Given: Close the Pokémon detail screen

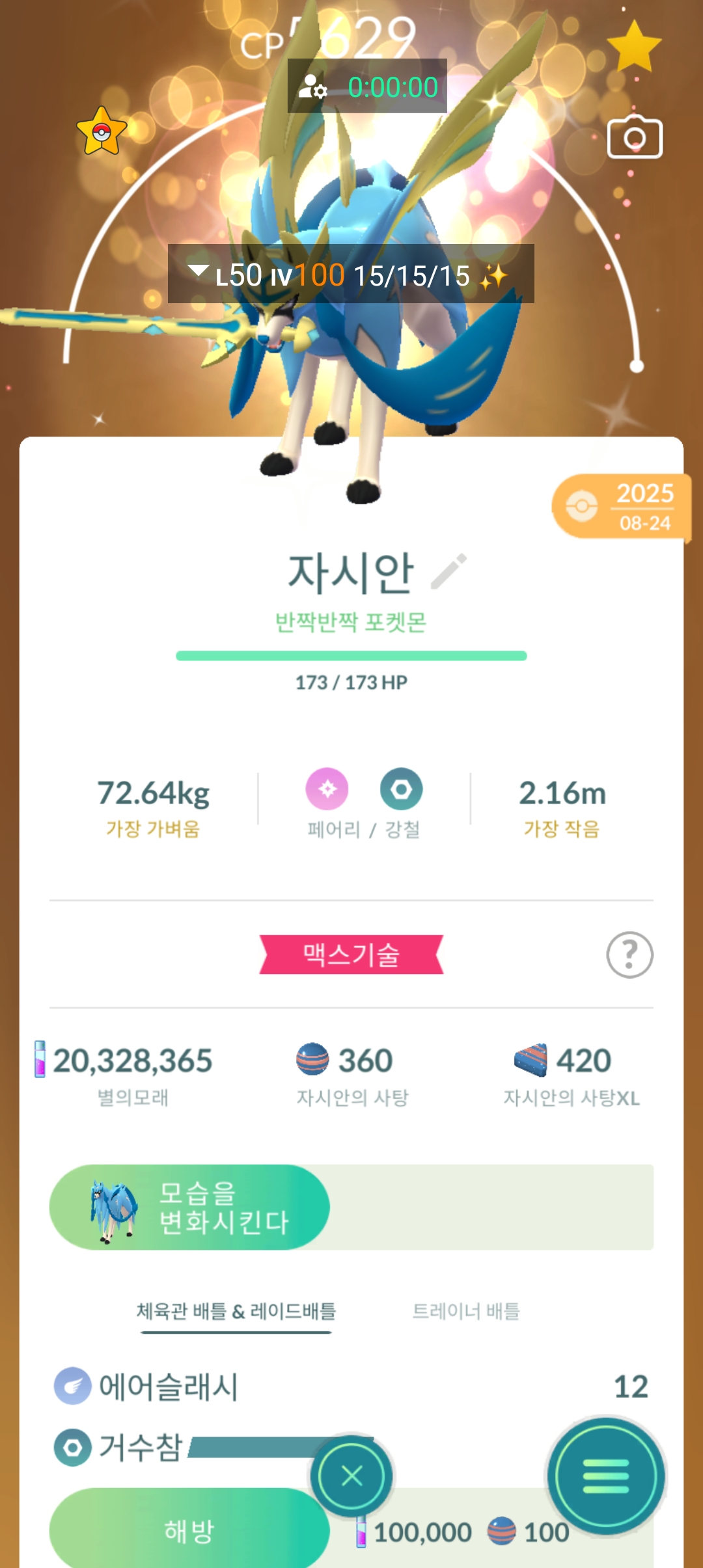Looking at the screenshot, I should coord(351,1476).
